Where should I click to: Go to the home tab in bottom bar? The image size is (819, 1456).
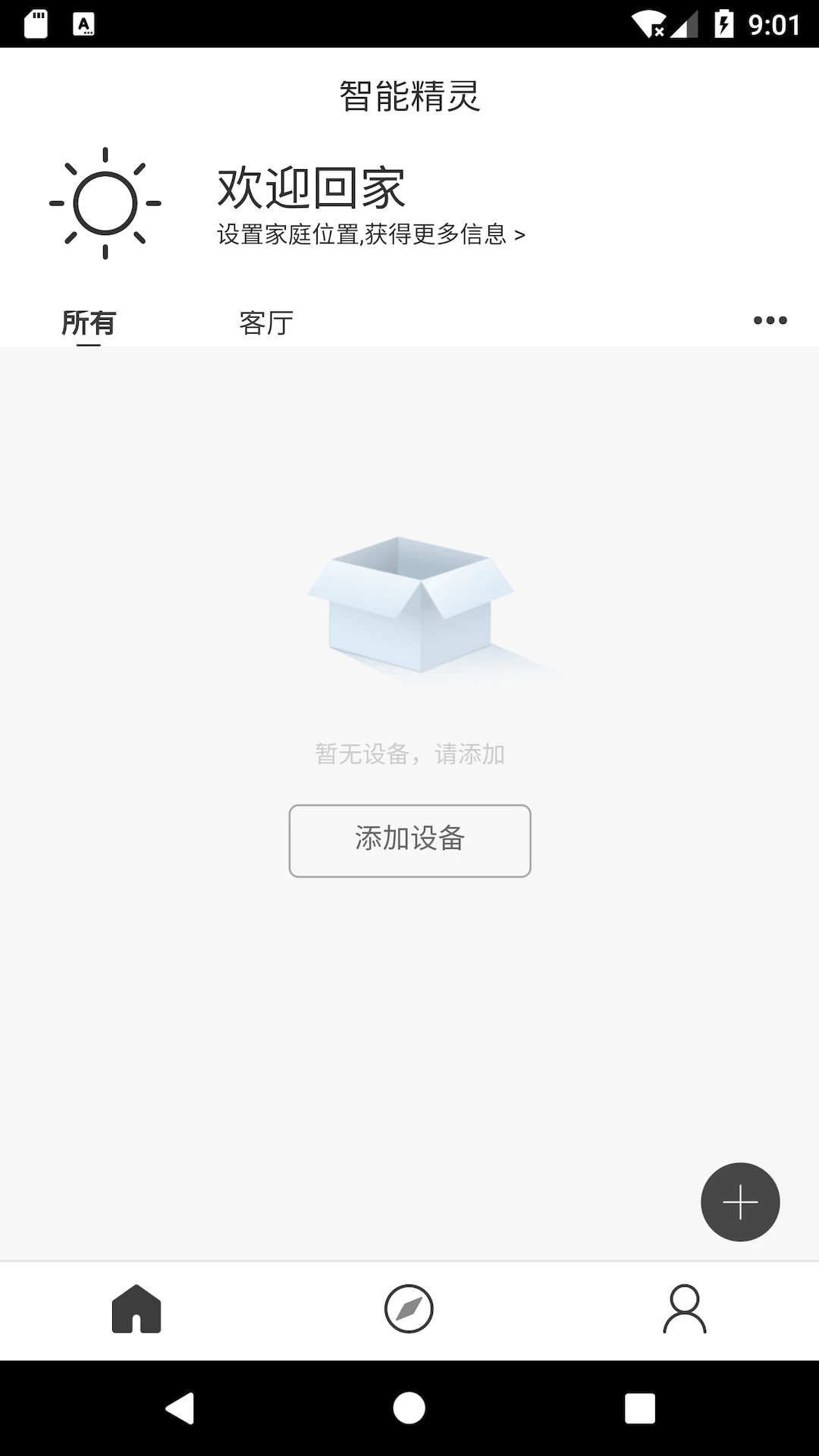(x=136, y=1309)
